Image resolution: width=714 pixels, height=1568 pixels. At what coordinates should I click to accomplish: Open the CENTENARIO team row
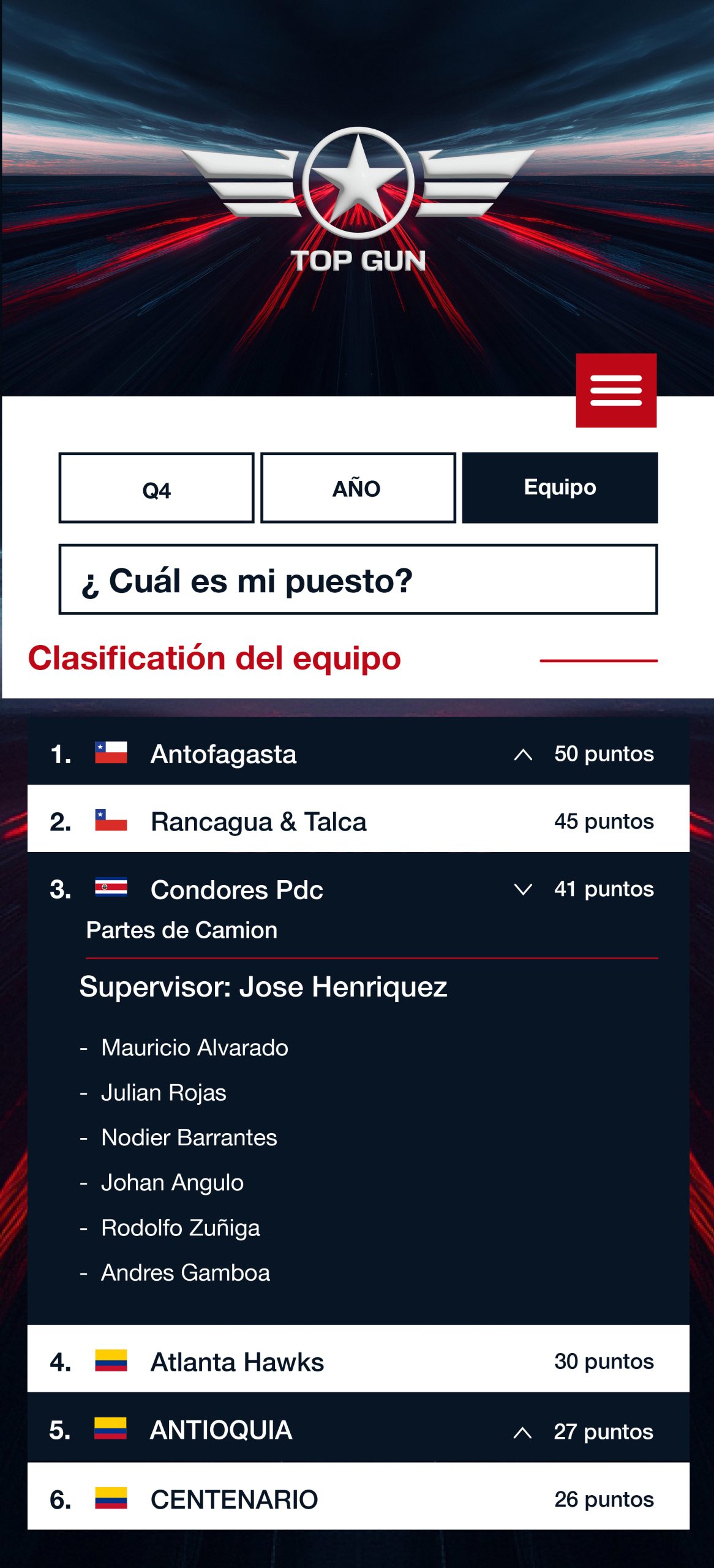(x=358, y=1499)
